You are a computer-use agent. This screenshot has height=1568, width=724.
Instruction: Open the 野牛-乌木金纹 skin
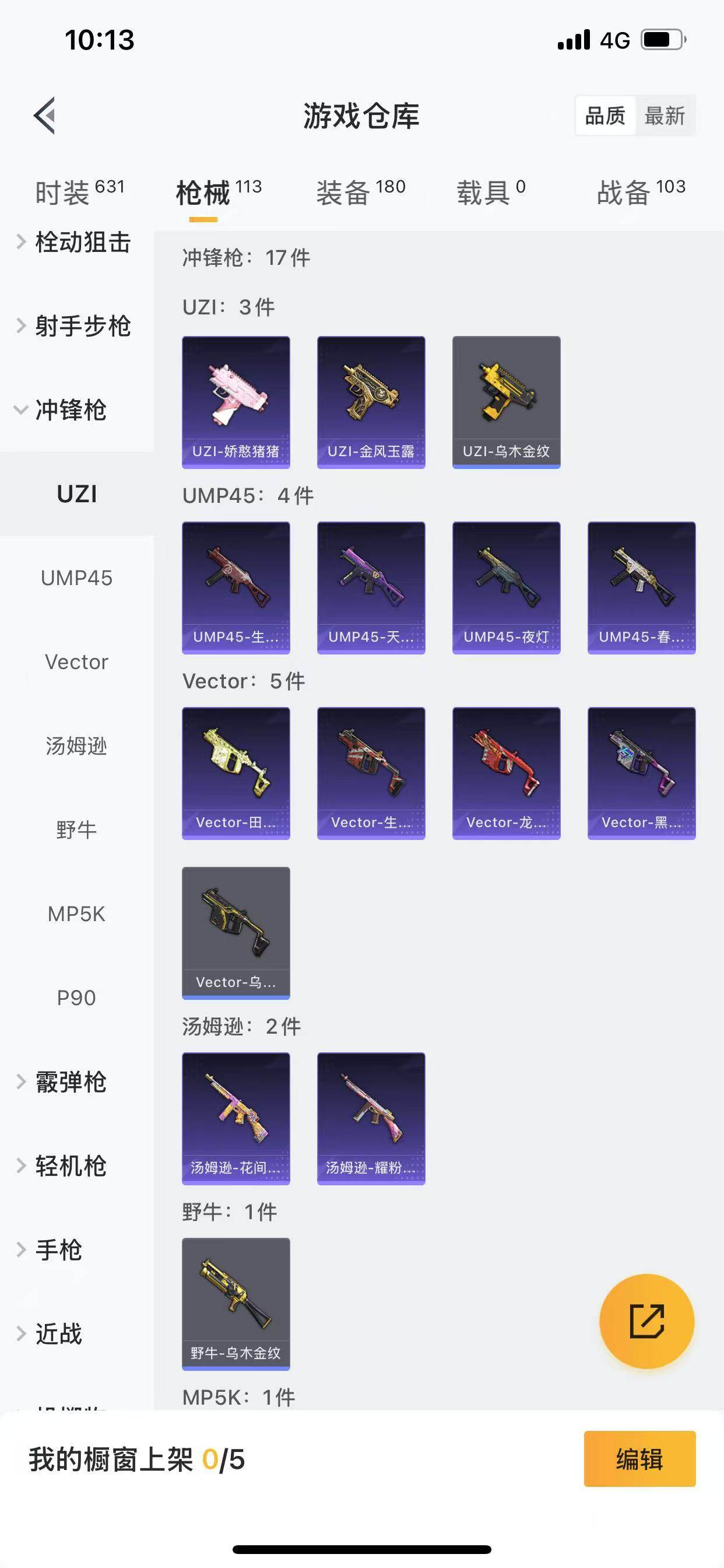point(236,1304)
